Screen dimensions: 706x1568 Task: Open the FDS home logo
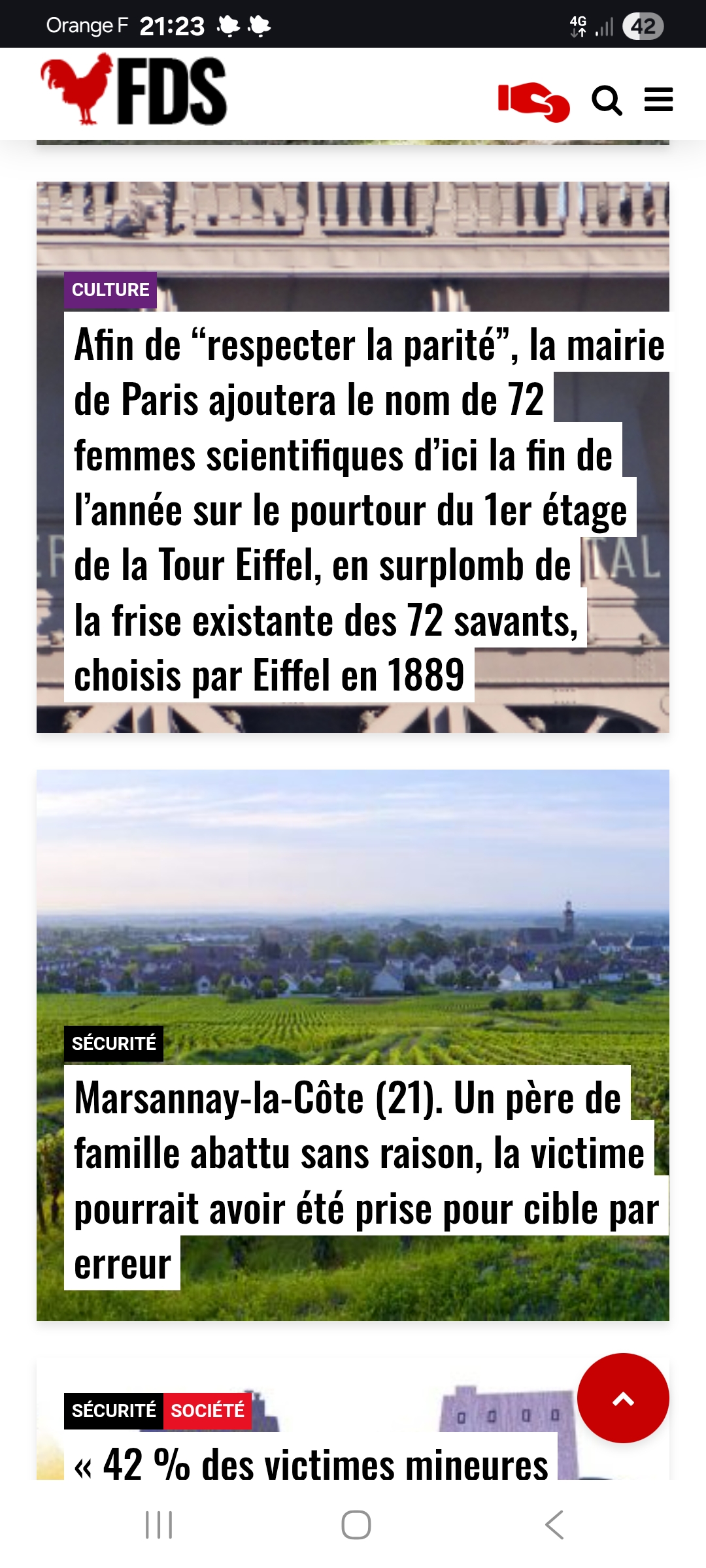pyautogui.click(x=134, y=91)
